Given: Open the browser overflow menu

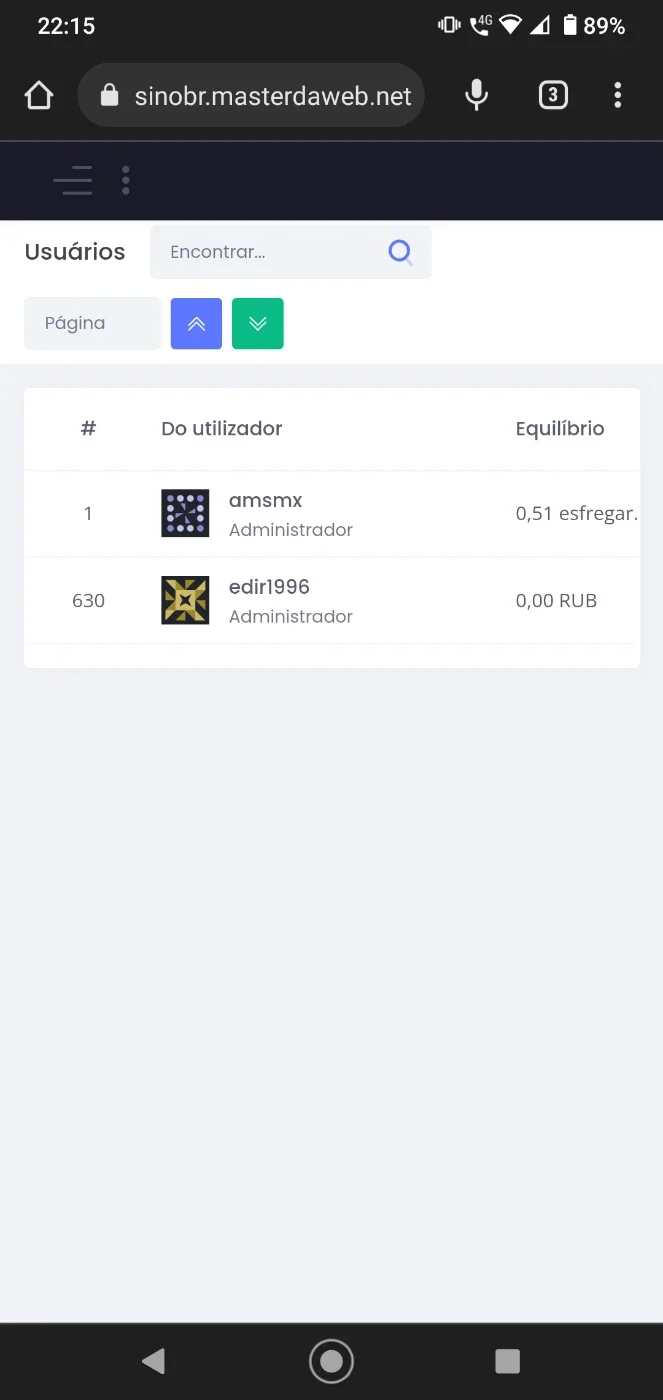Looking at the screenshot, I should pos(618,95).
